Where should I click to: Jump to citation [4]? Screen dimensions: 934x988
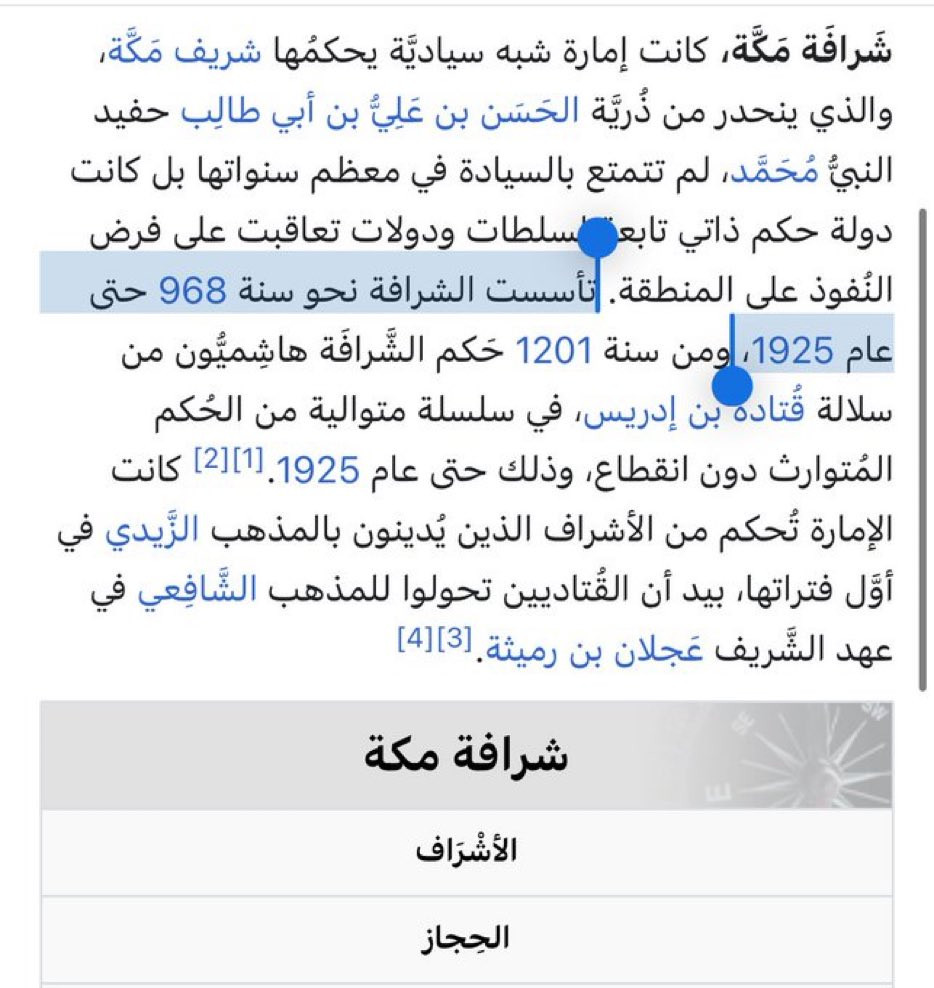[416, 640]
